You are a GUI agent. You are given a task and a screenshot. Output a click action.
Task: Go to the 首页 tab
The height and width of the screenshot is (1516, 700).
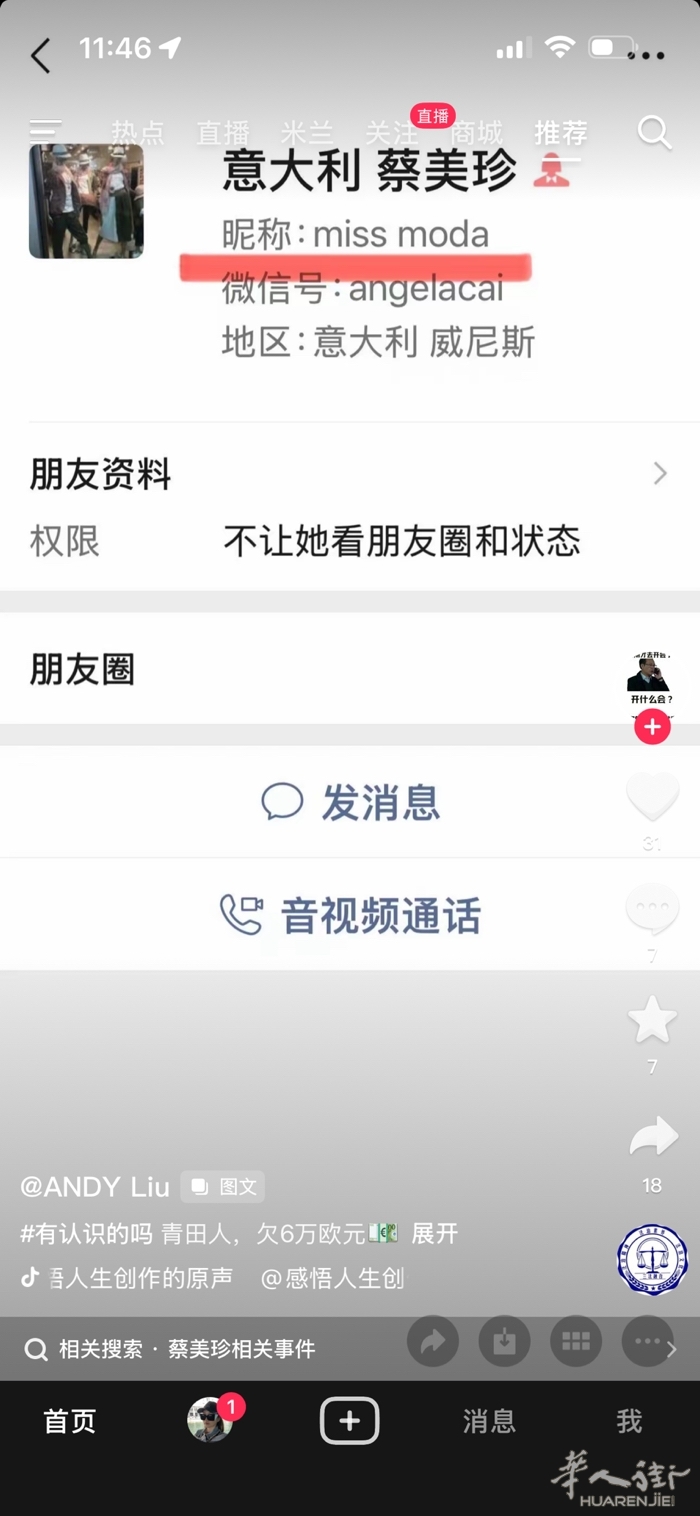(70, 1421)
